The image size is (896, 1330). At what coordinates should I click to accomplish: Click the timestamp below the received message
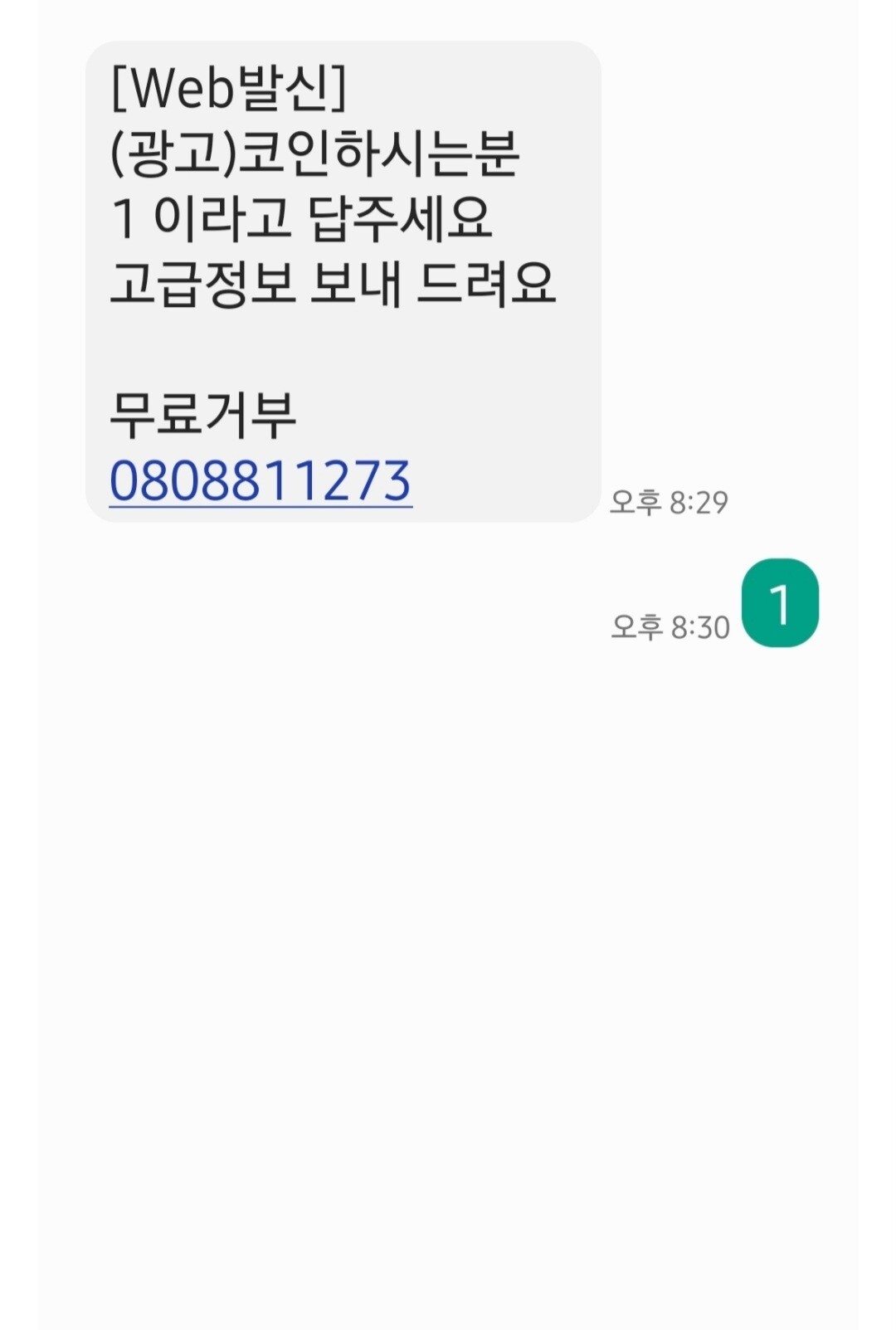tap(669, 500)
